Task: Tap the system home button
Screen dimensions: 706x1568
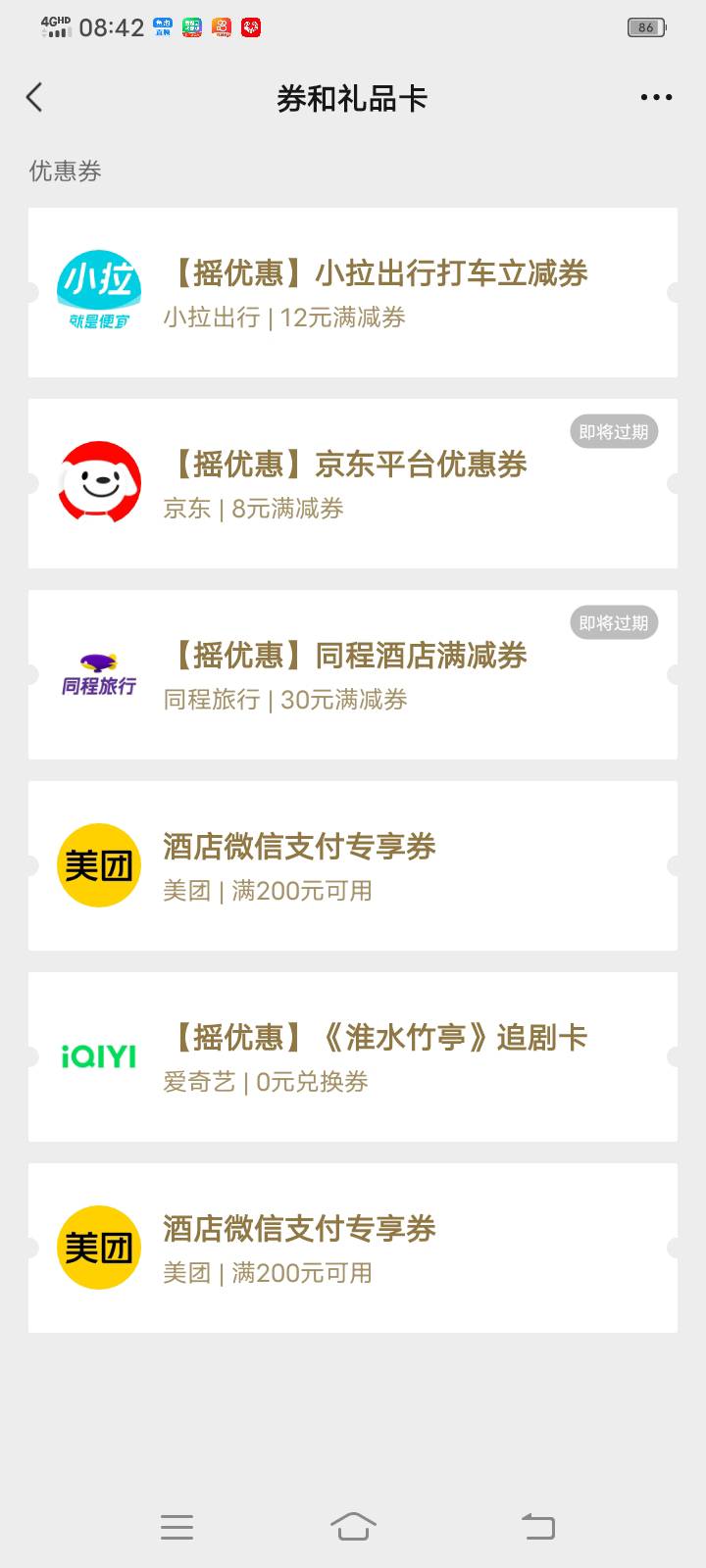Action: click(353, 1526)
